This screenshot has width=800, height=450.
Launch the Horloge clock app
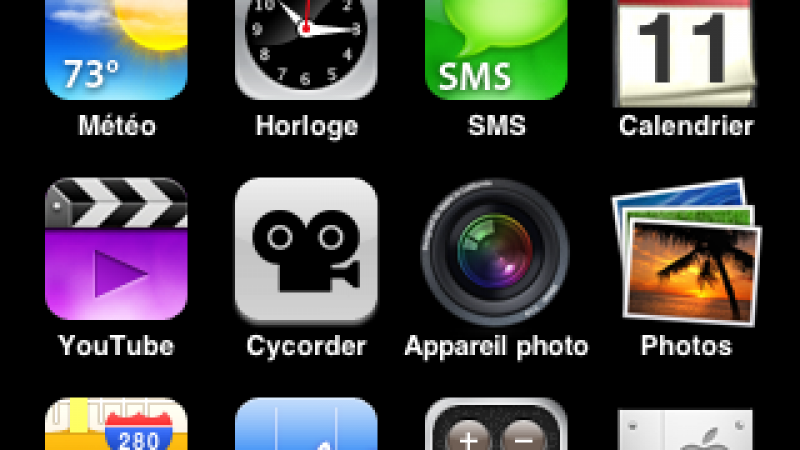pos(306,50)
